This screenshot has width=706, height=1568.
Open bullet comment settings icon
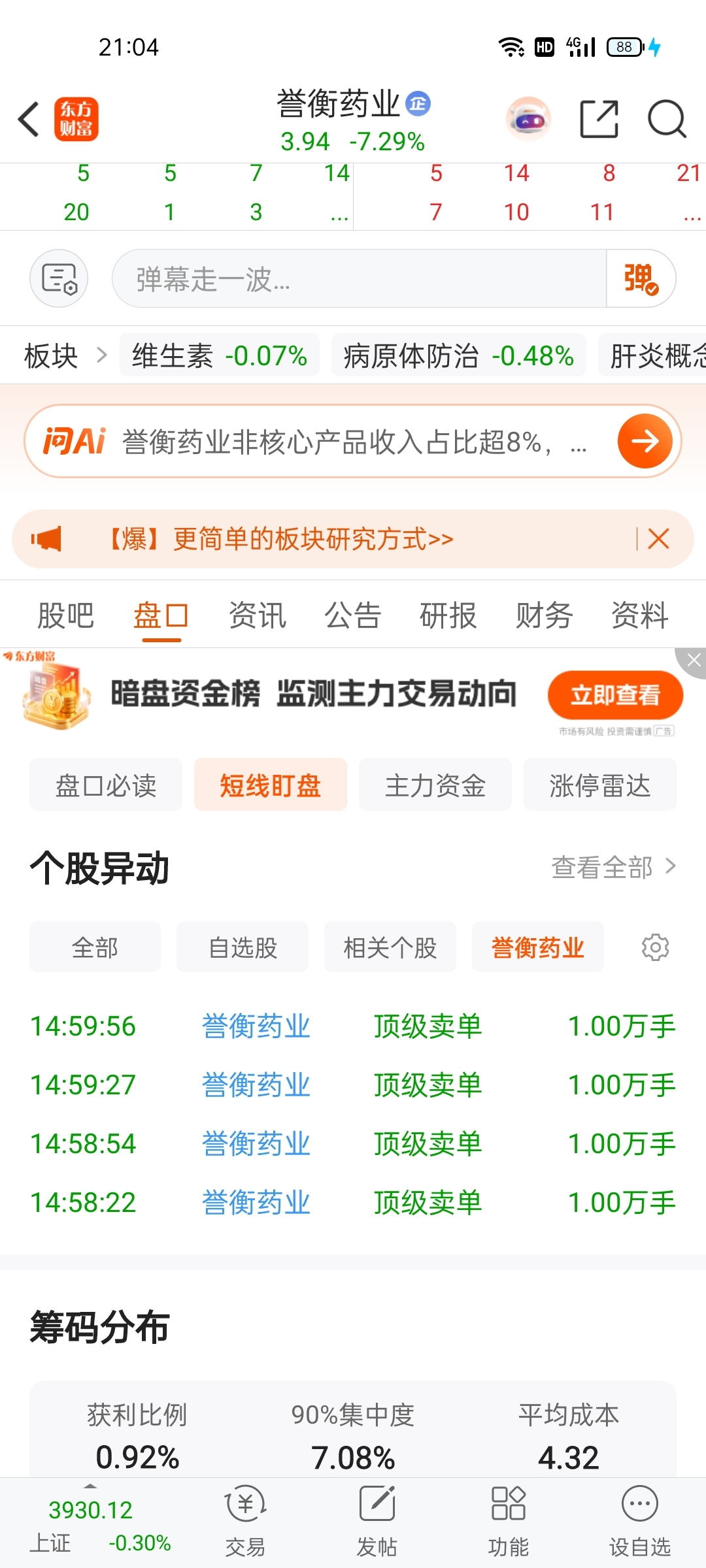[x=59, y=278]
